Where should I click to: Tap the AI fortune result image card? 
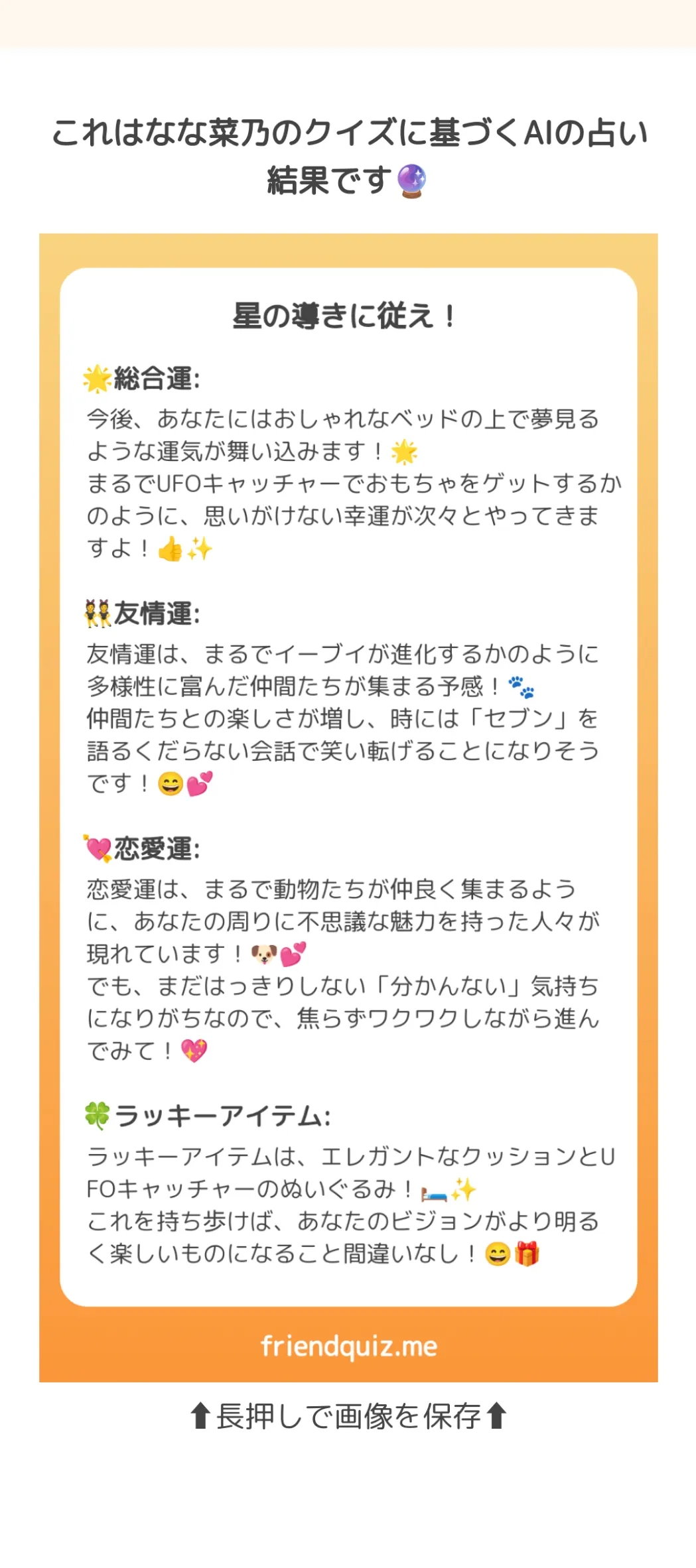point(348,807)
